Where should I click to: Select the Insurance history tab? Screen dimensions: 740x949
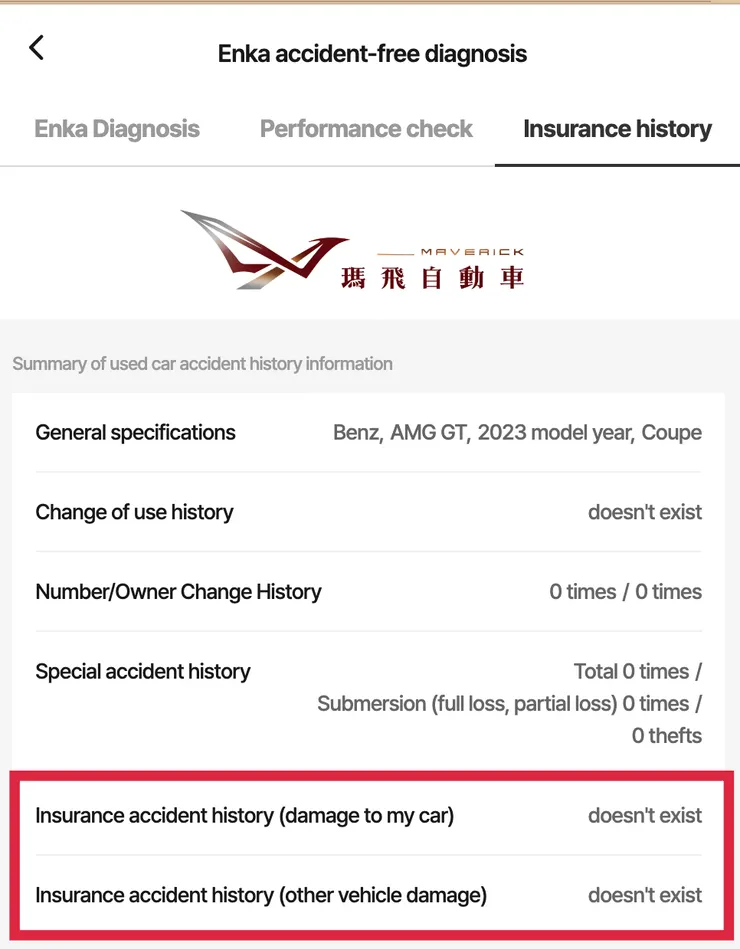(617, 129)
